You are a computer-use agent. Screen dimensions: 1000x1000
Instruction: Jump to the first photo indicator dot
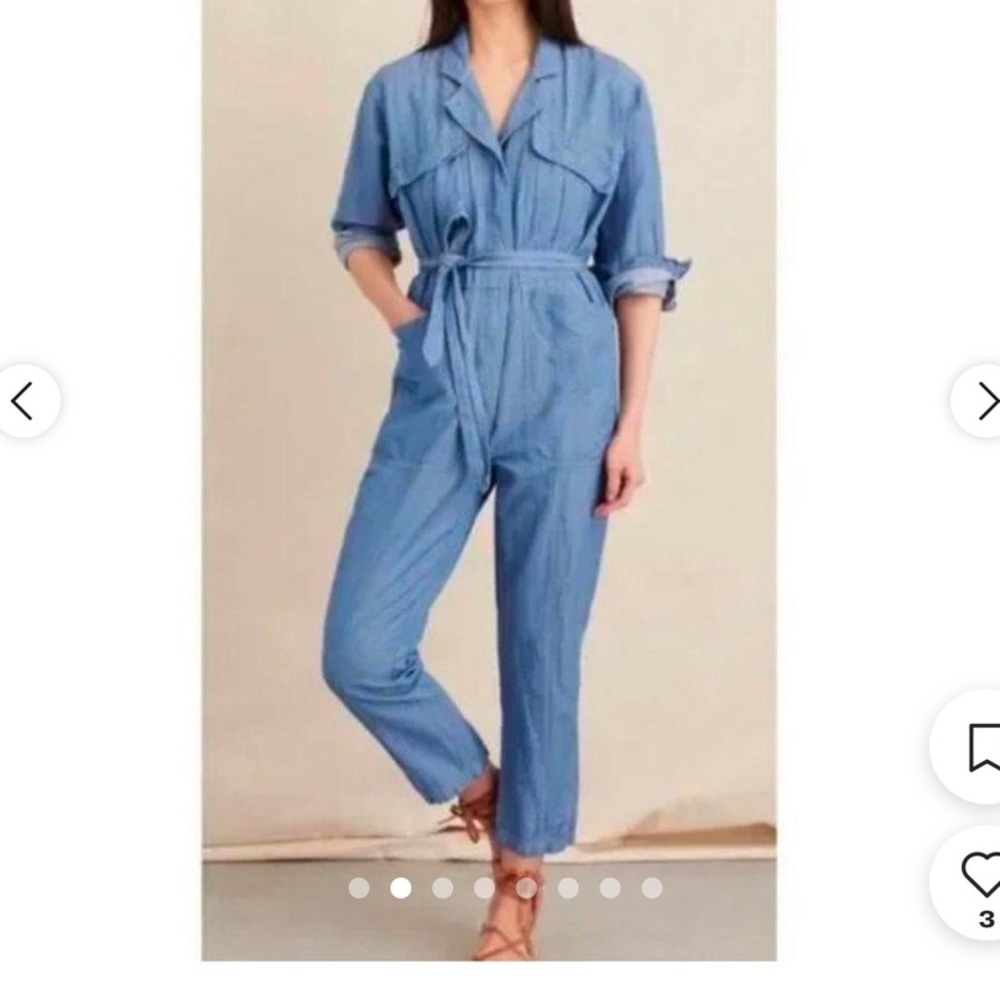pyautogui.click(x=359, y=888)
